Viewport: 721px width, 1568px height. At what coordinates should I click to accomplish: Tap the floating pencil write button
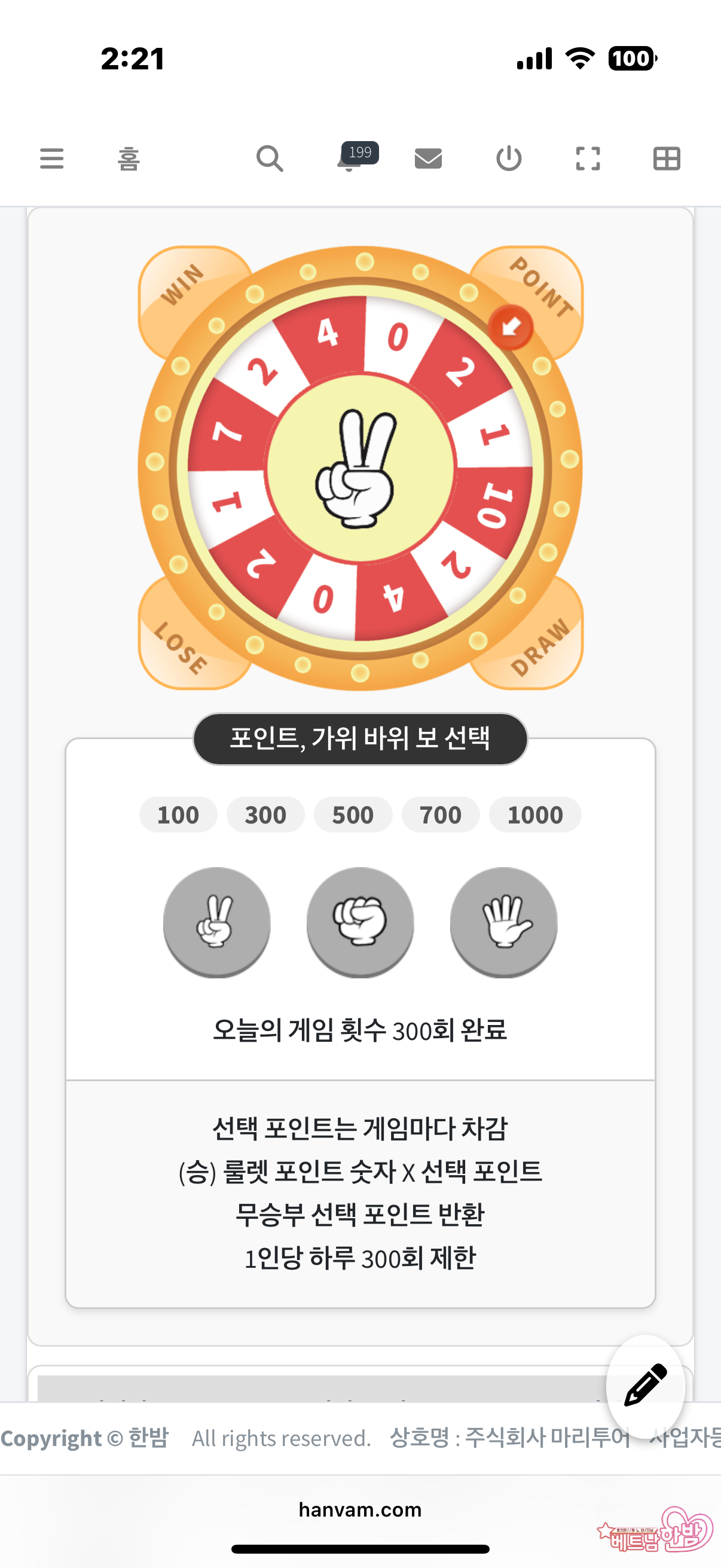645,1386
